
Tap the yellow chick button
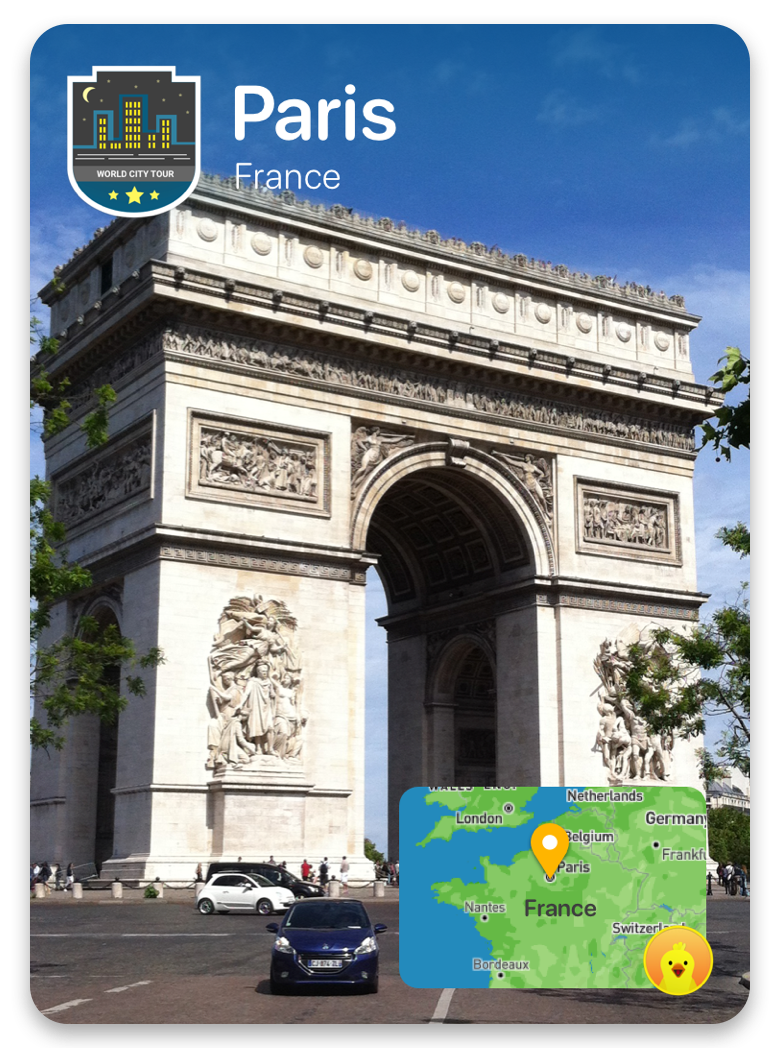(678, 962)
